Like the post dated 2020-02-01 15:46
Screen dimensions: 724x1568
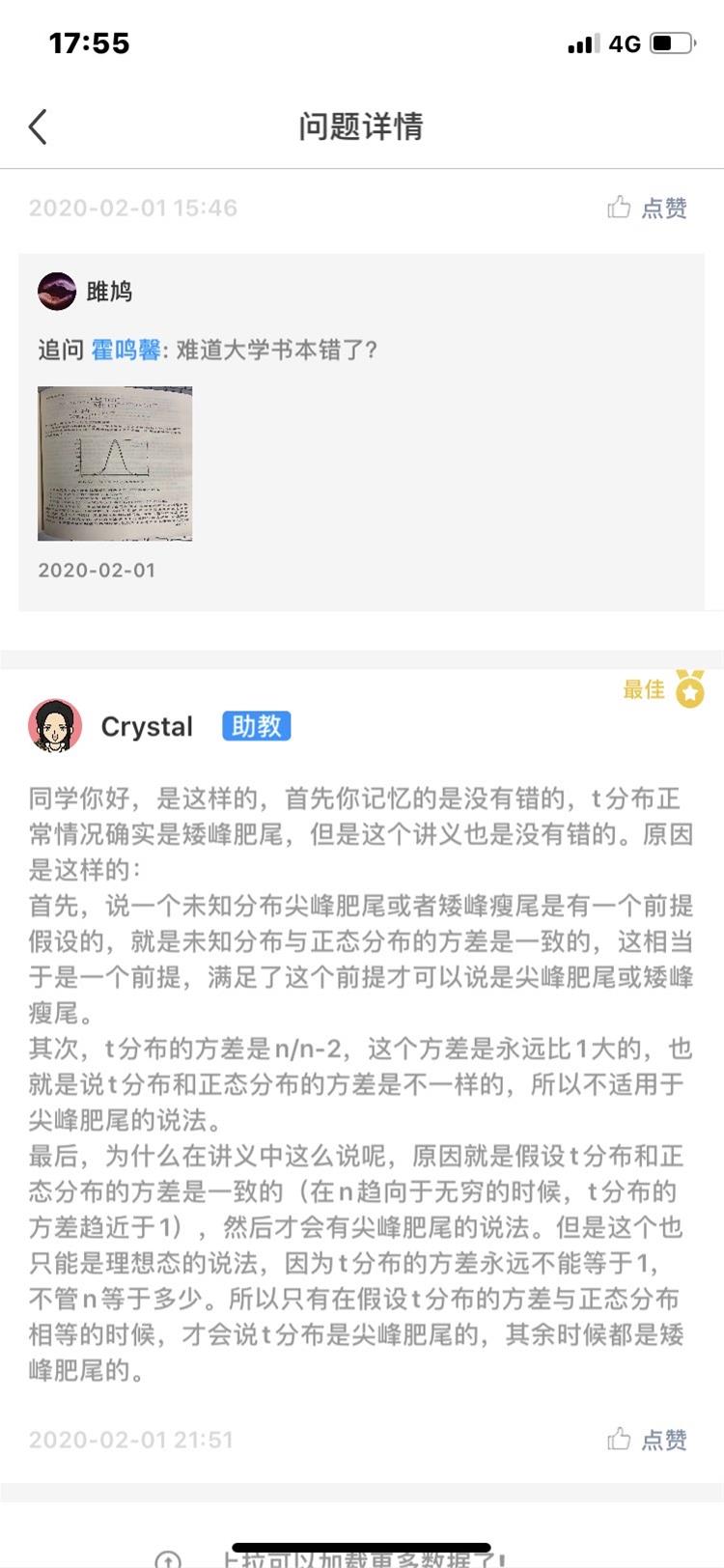pos(647,208)
